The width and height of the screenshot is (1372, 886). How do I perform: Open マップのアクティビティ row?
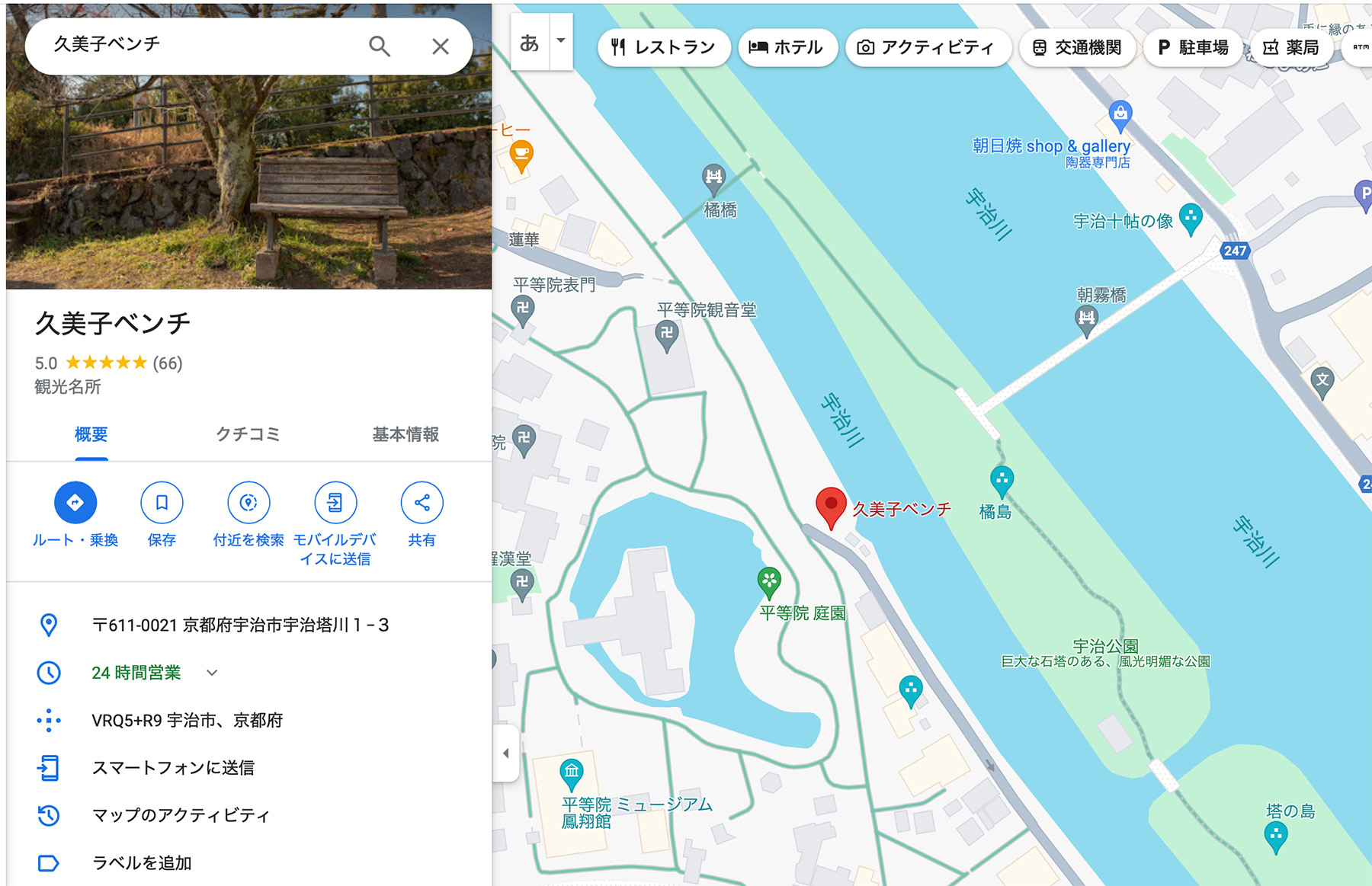point(181,815)
